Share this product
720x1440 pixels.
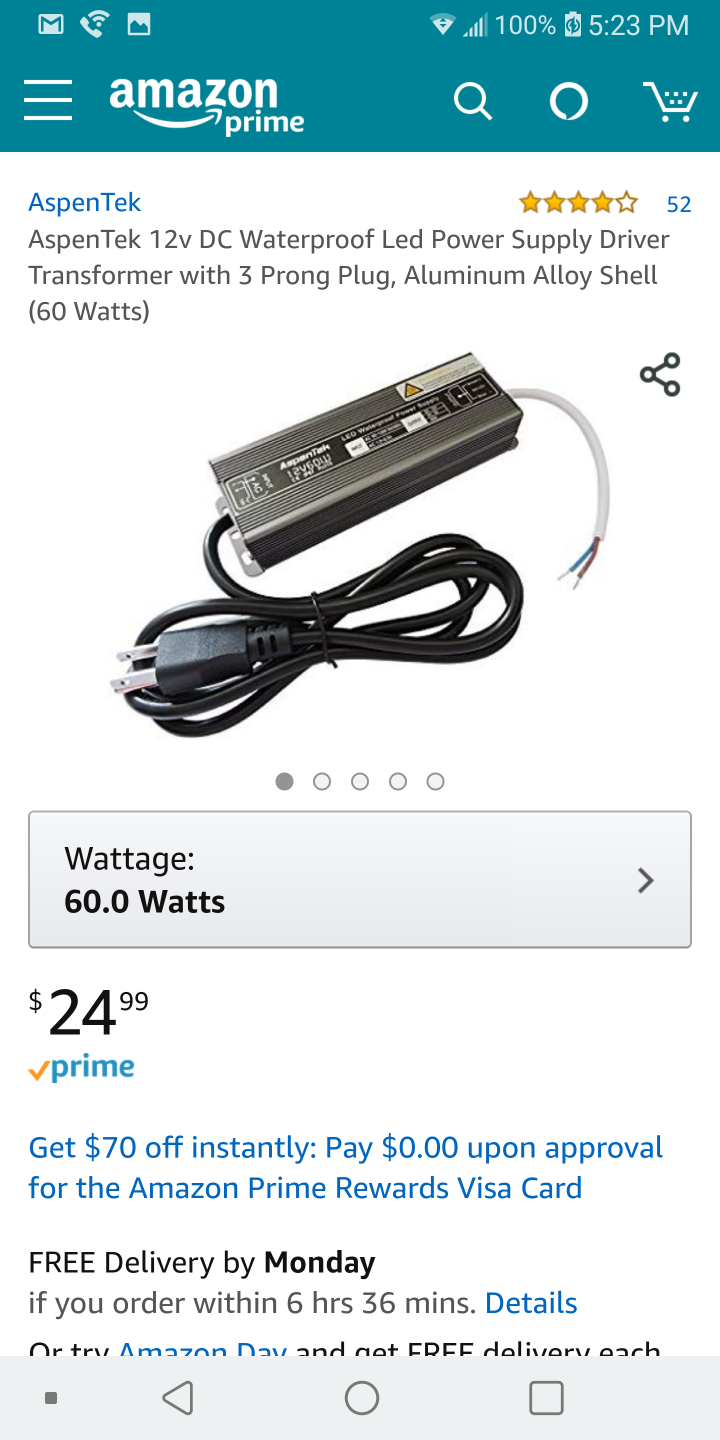pyautogui.click(x=660, y=375)
